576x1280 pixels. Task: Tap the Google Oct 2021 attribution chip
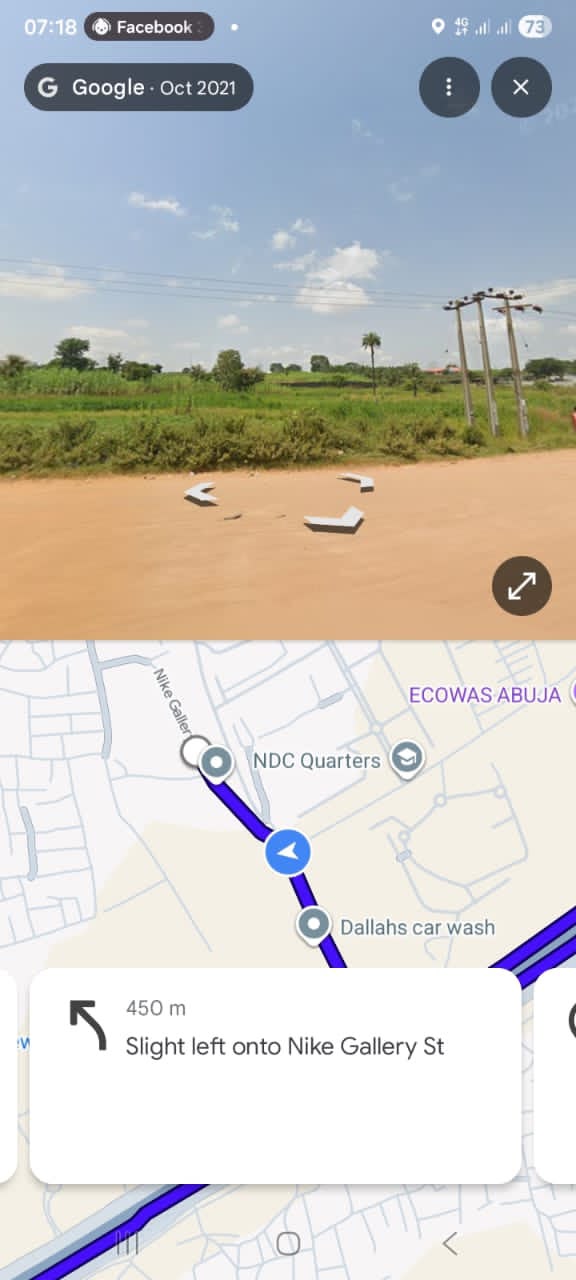coord(138,87)
